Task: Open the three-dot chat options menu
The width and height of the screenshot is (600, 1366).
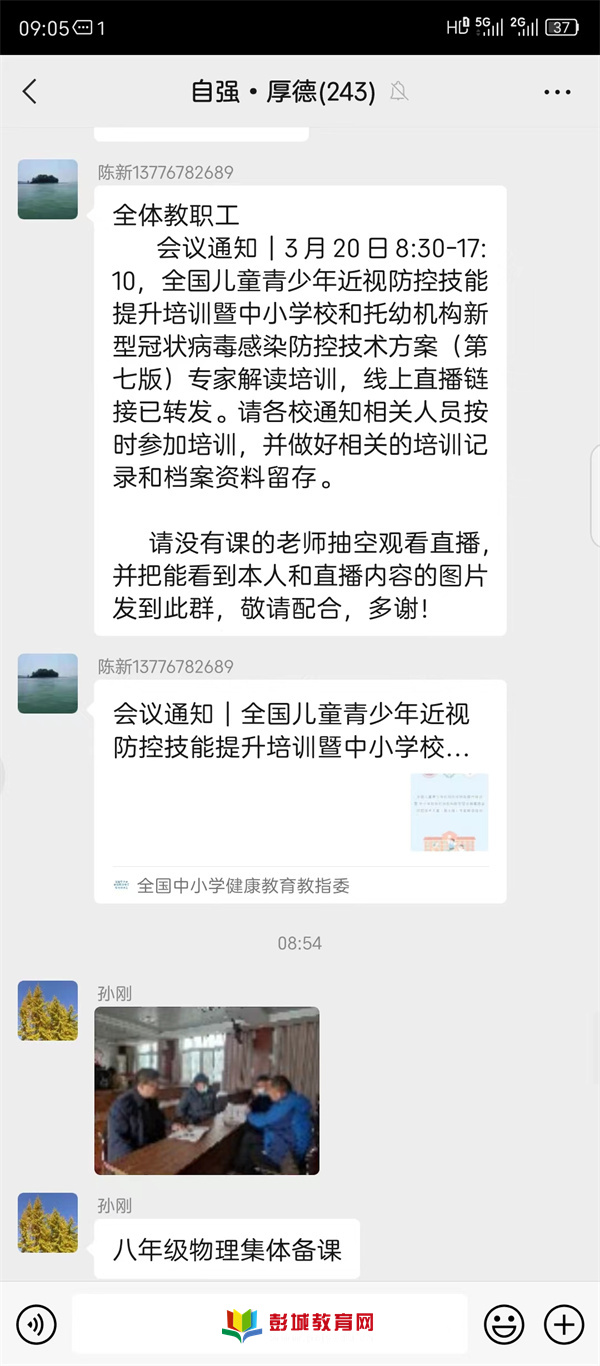Action: point(557,92)
